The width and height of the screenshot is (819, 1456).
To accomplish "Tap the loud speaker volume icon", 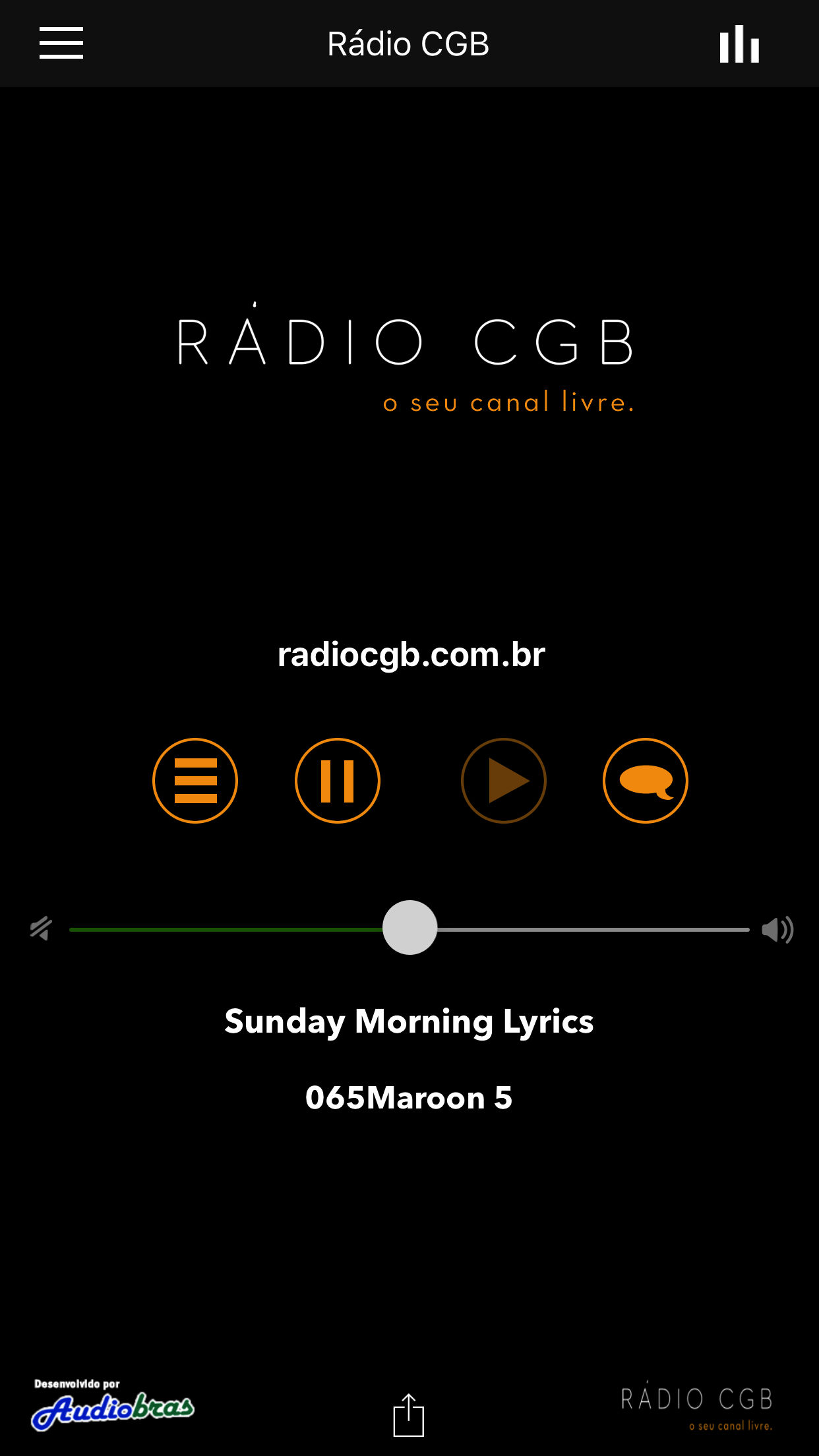I will click(x=777, y=930).
